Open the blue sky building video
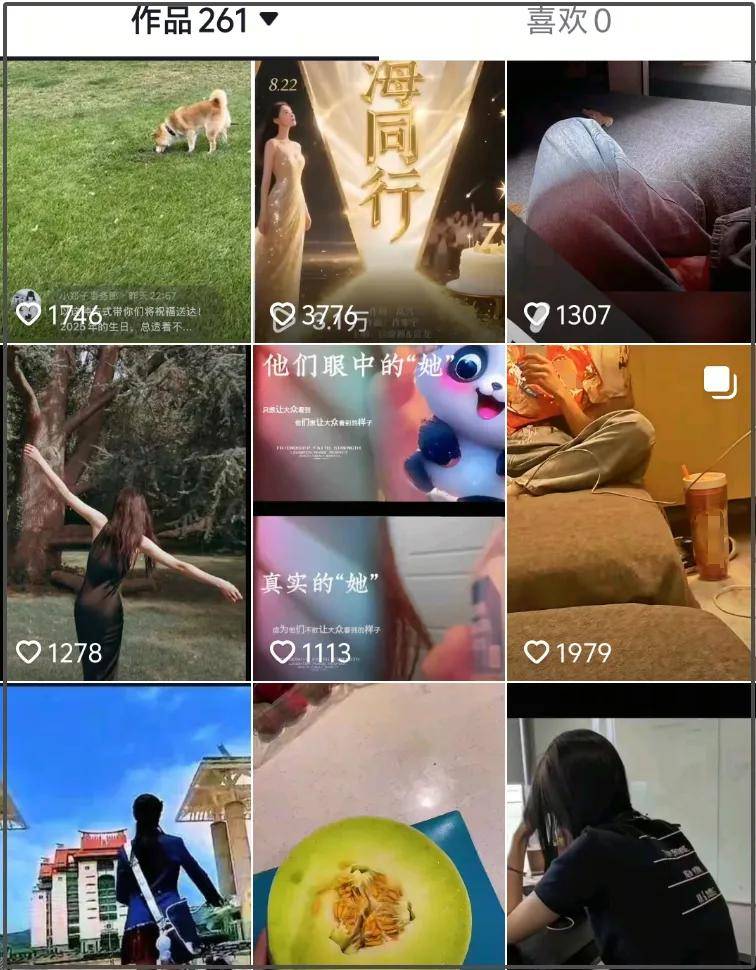Screen dimensions: 756x970 (127, 825)
